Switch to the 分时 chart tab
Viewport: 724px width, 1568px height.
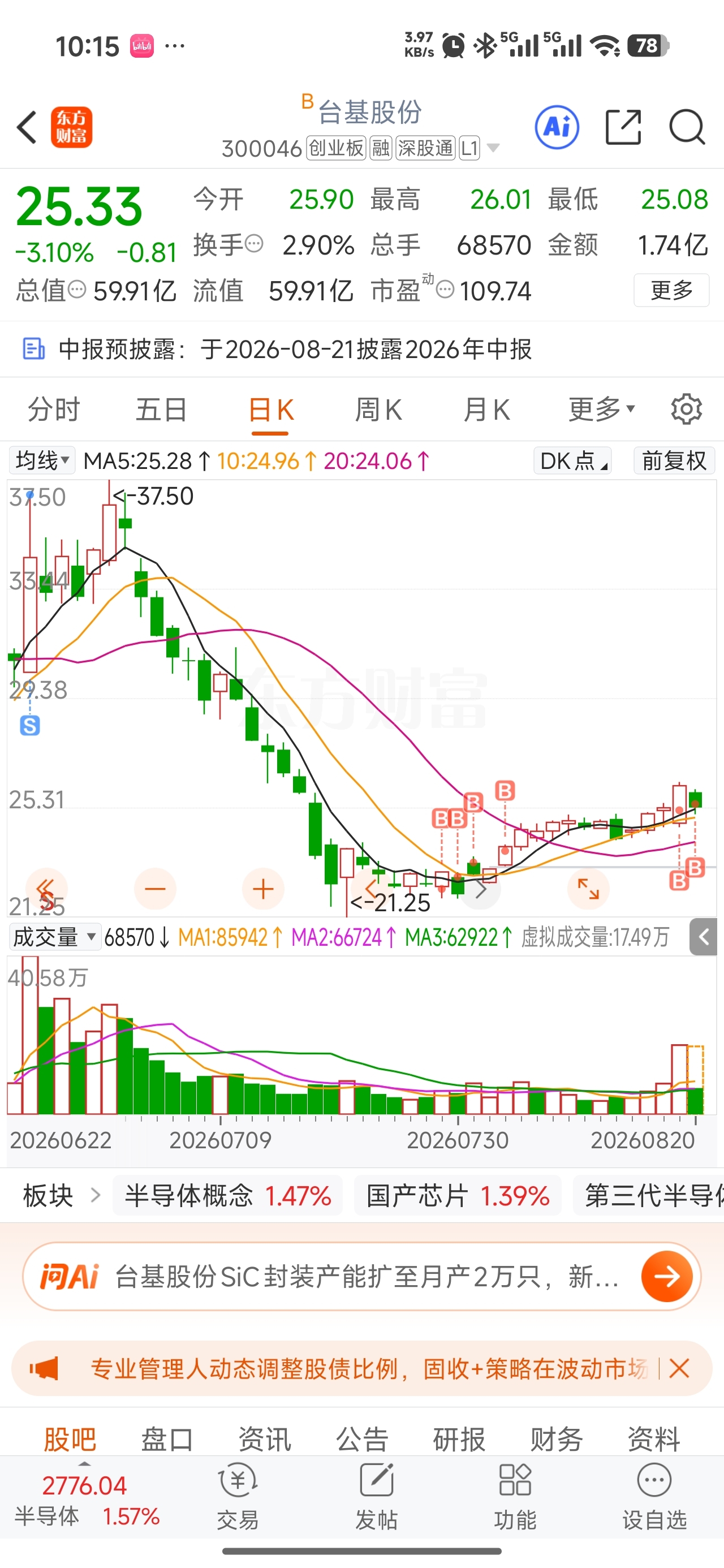click(54, 409)
